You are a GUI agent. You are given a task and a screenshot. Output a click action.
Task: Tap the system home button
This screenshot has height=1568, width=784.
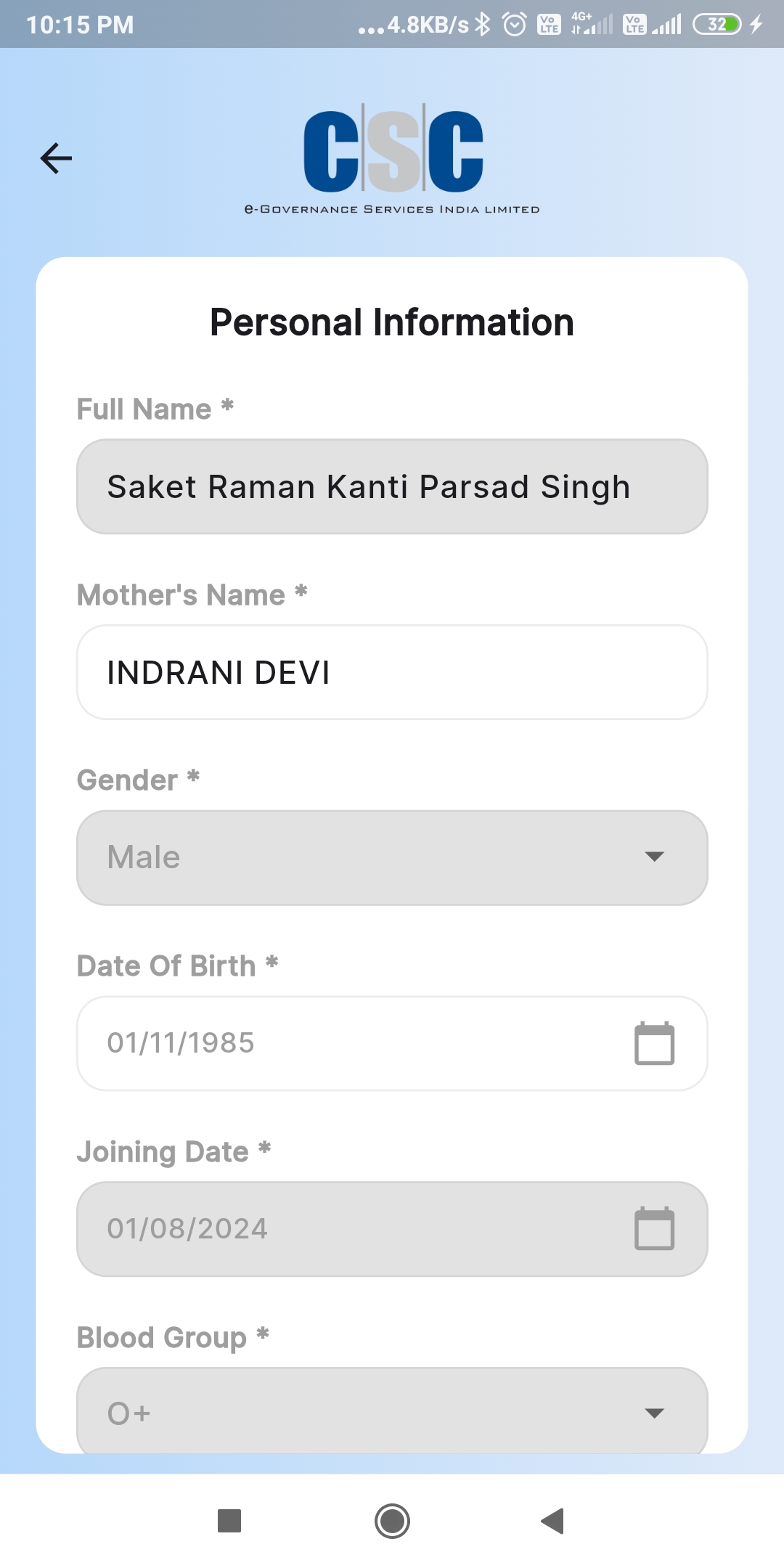tap(392, 1521)
